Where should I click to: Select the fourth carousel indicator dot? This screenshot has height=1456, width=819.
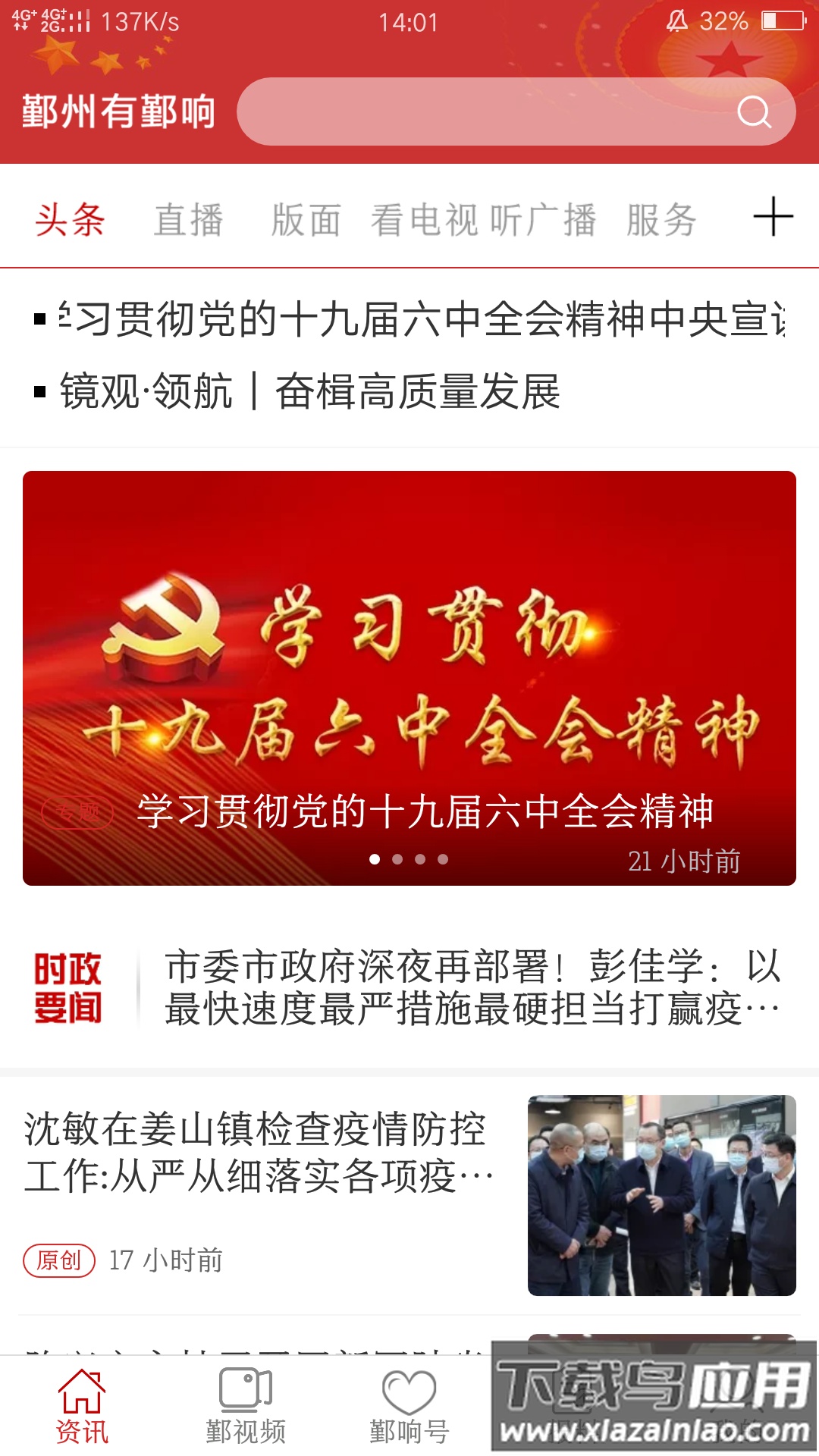point(444,860)
